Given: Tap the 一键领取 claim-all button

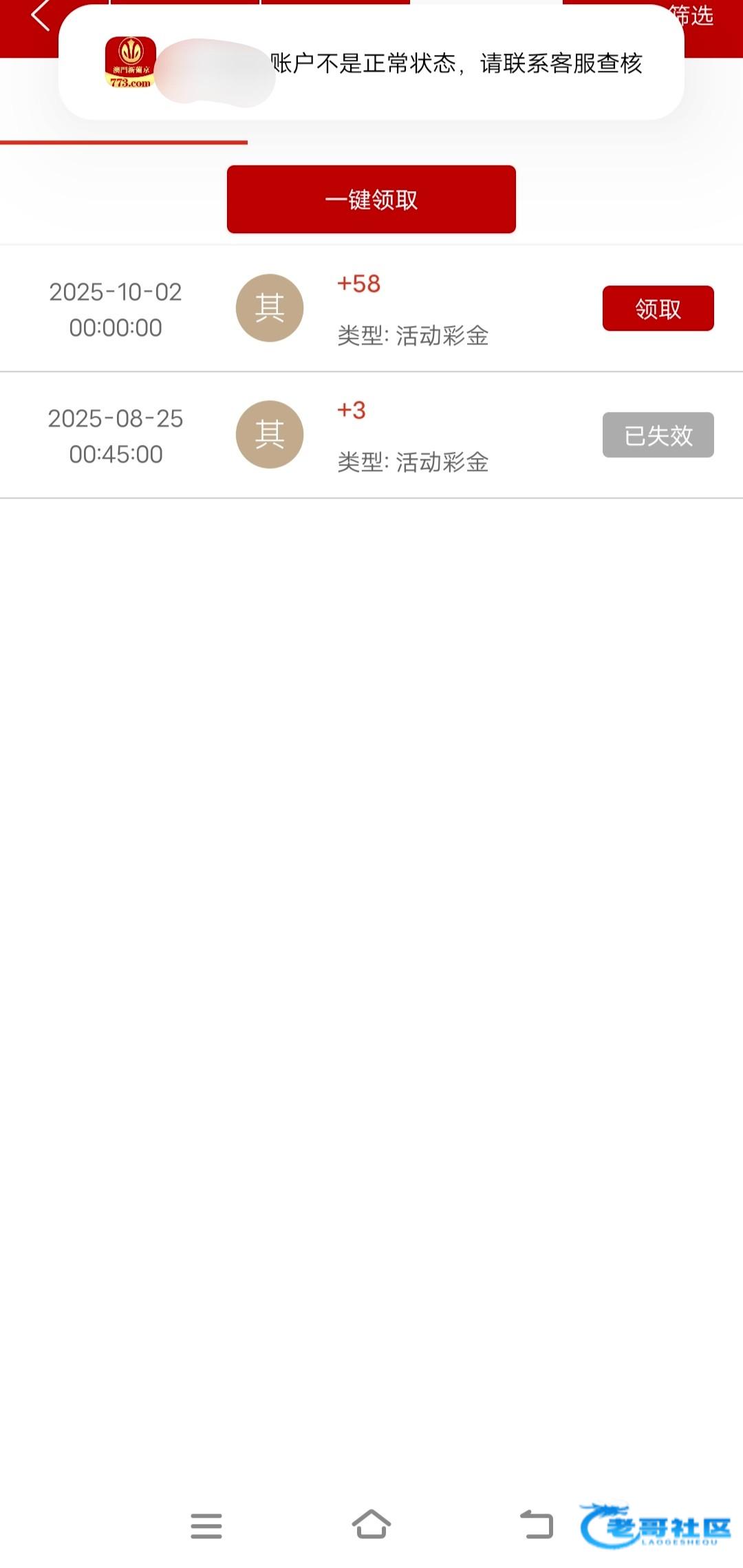Looking at the screenshot, I should (371, 199).
